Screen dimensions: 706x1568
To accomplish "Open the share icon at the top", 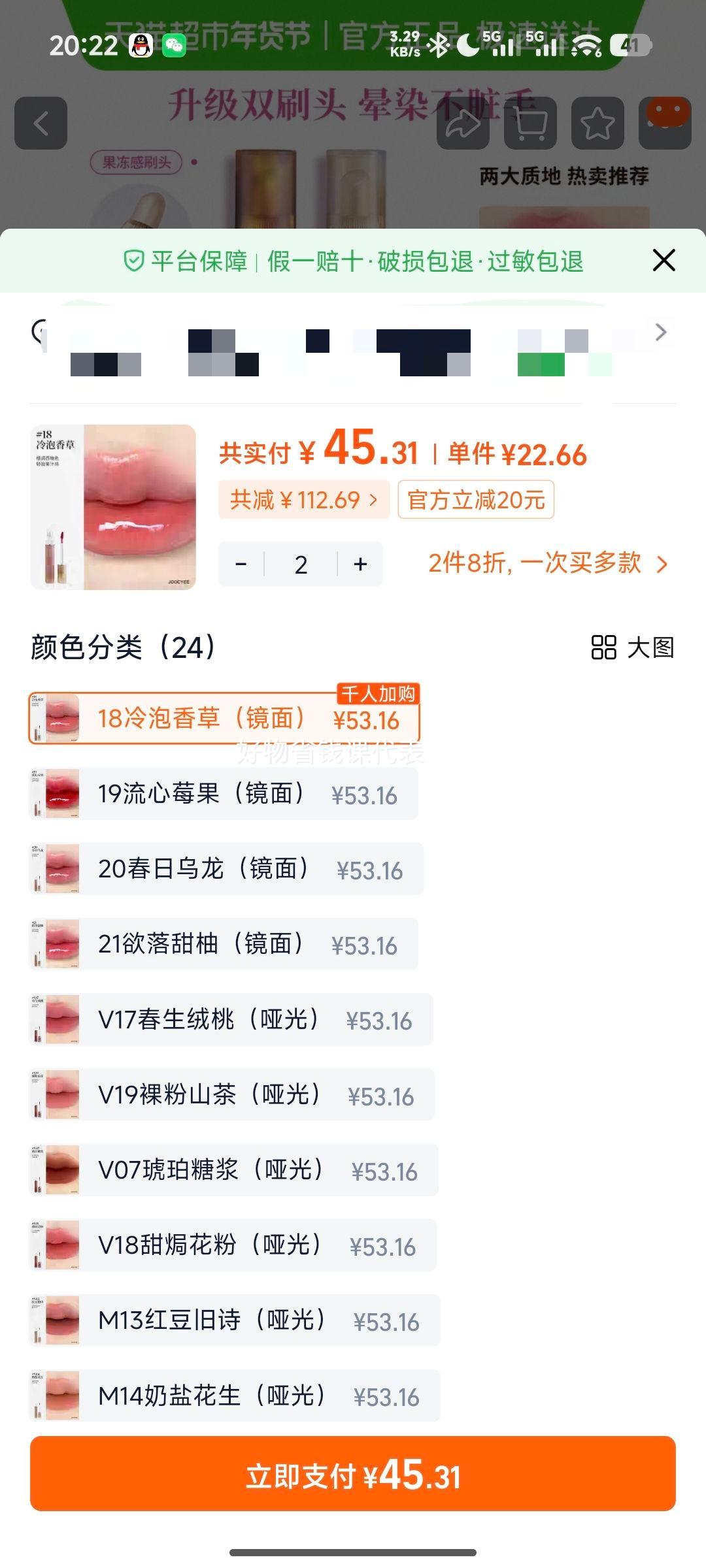I will pos(462,124).
